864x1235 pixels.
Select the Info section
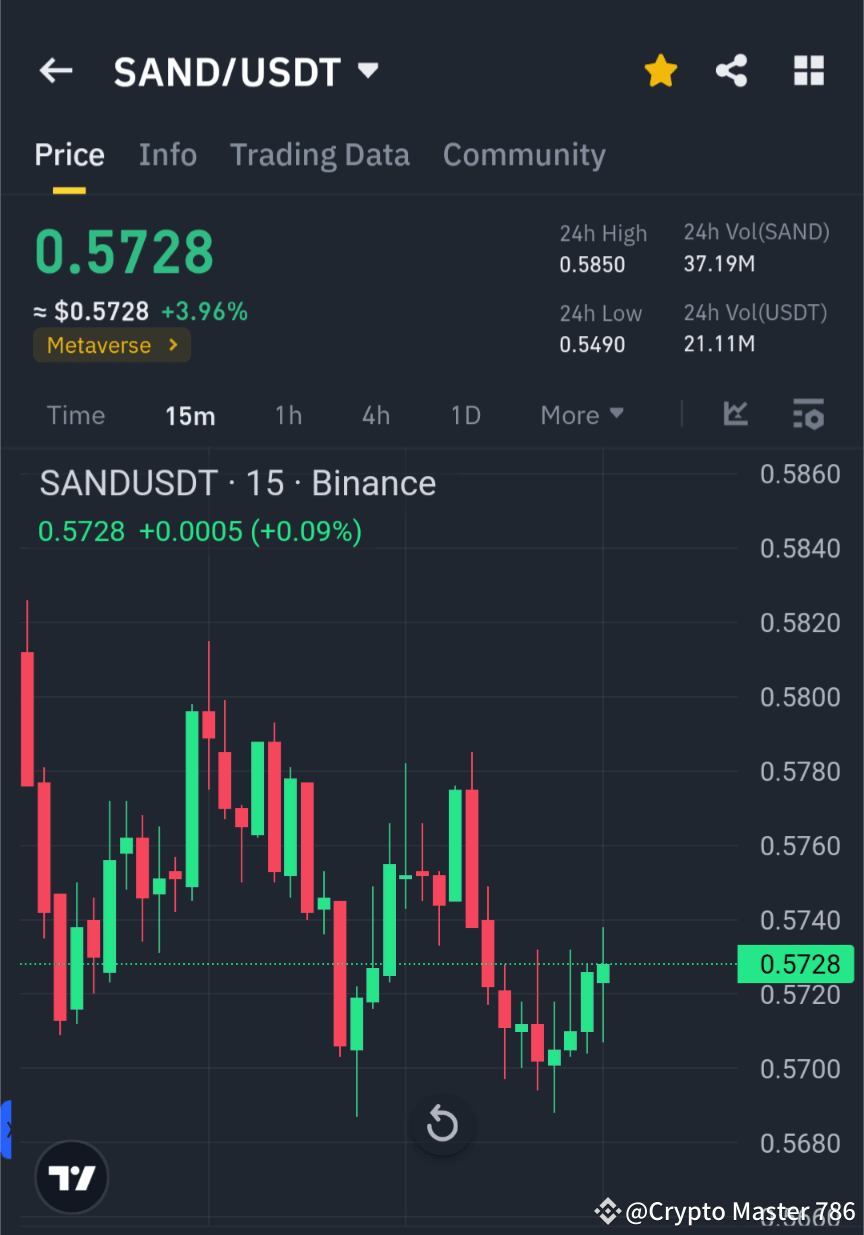click(167, 154)
